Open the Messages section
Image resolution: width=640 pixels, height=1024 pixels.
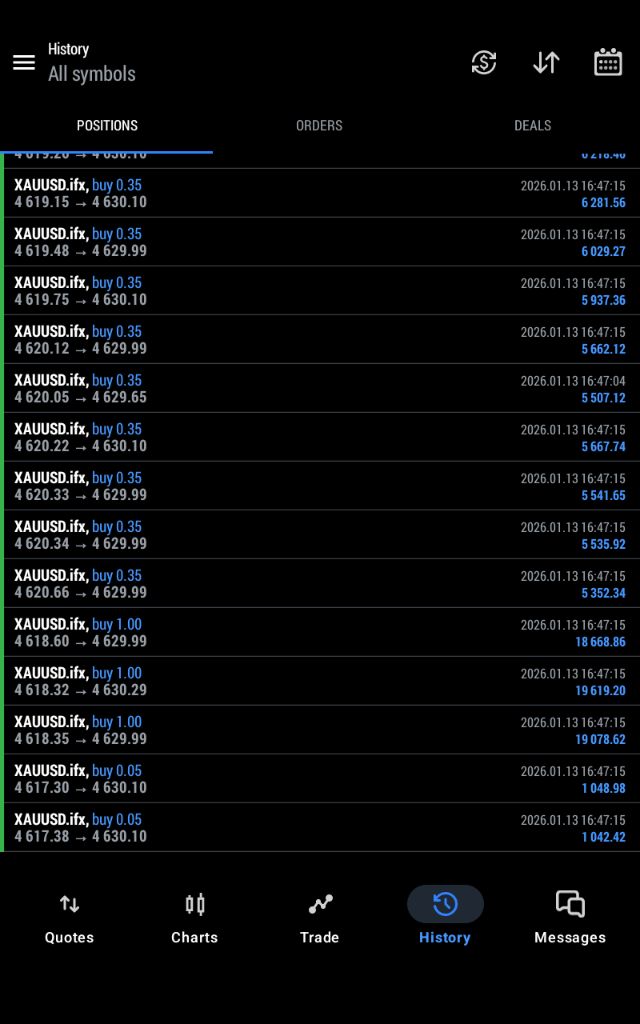570,918
